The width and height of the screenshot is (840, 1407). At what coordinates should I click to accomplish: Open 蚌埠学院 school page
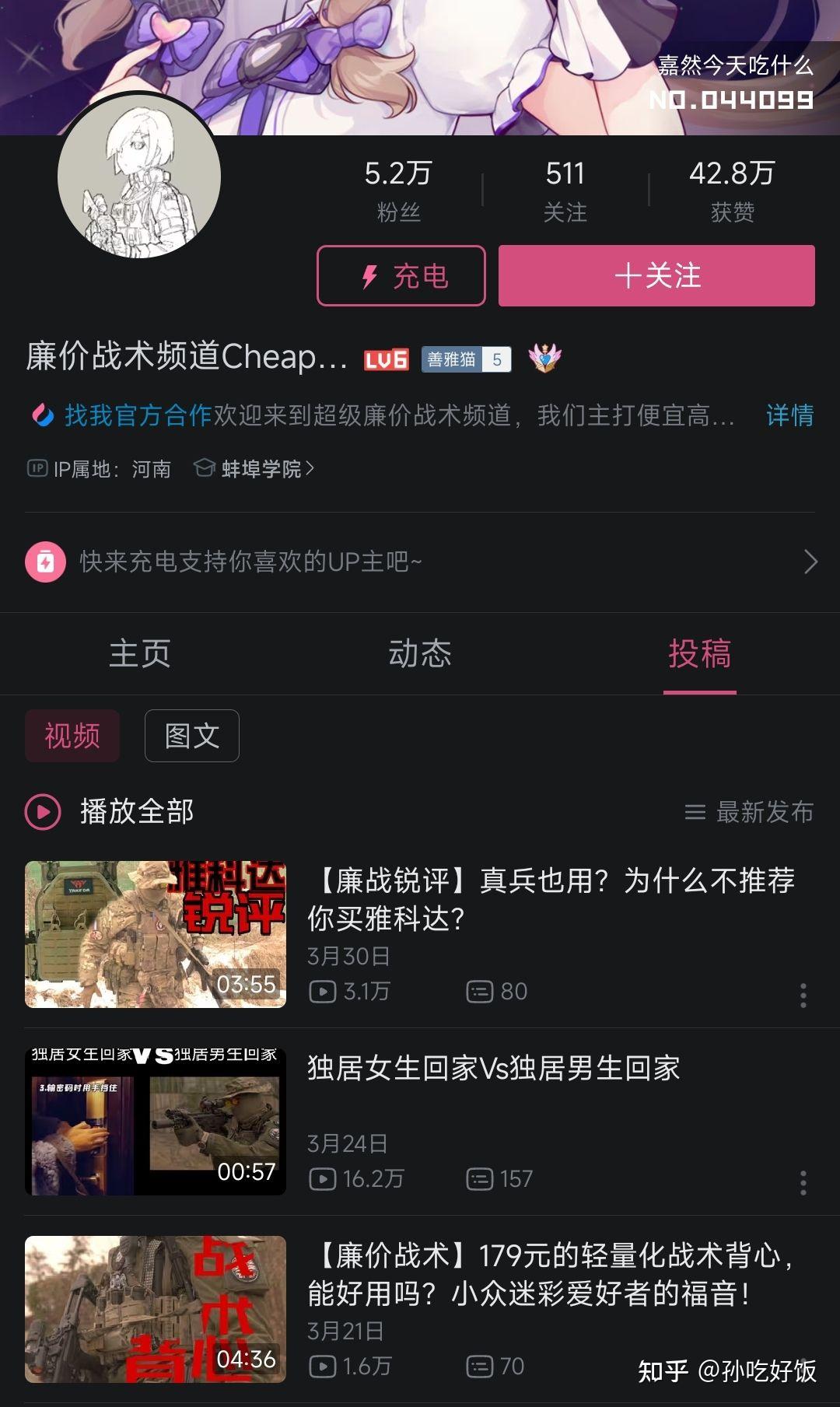point(260,469)
